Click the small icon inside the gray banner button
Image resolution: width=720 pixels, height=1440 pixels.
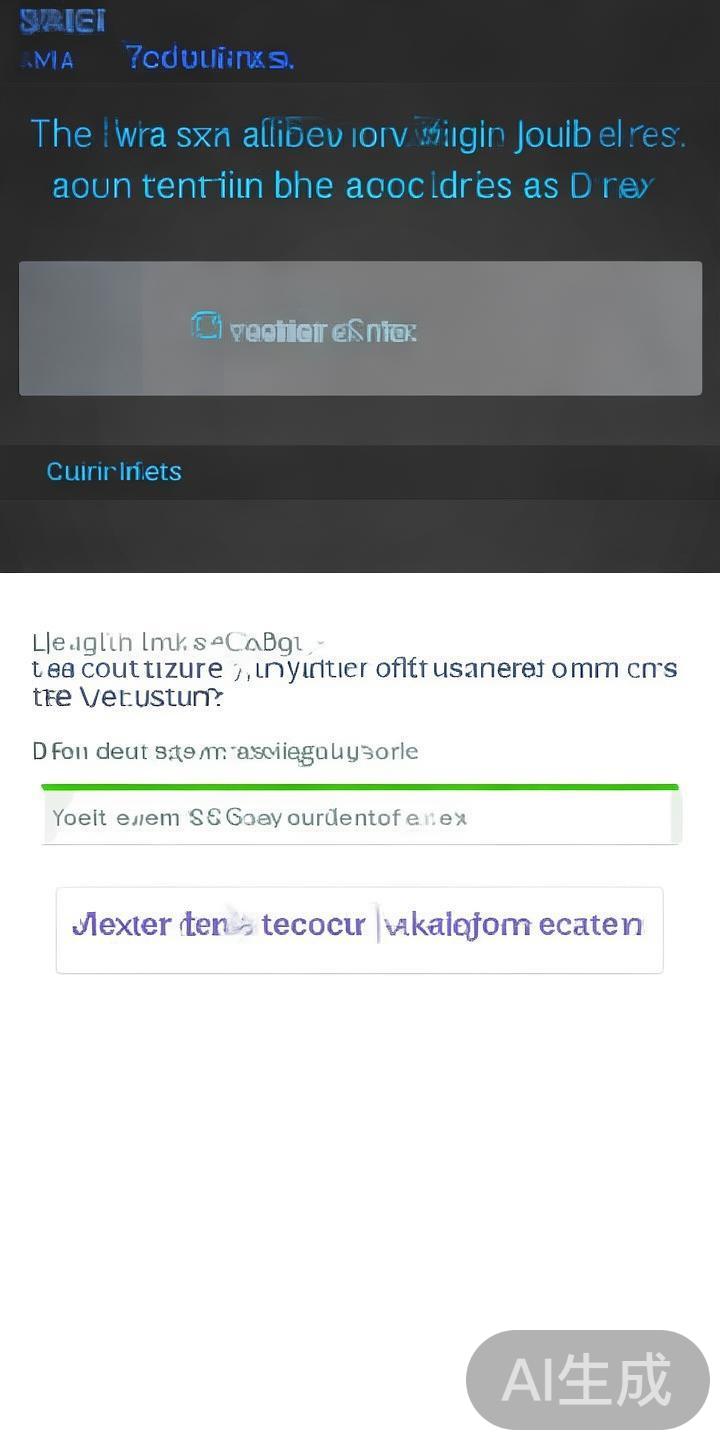click(x=207, y=326)
